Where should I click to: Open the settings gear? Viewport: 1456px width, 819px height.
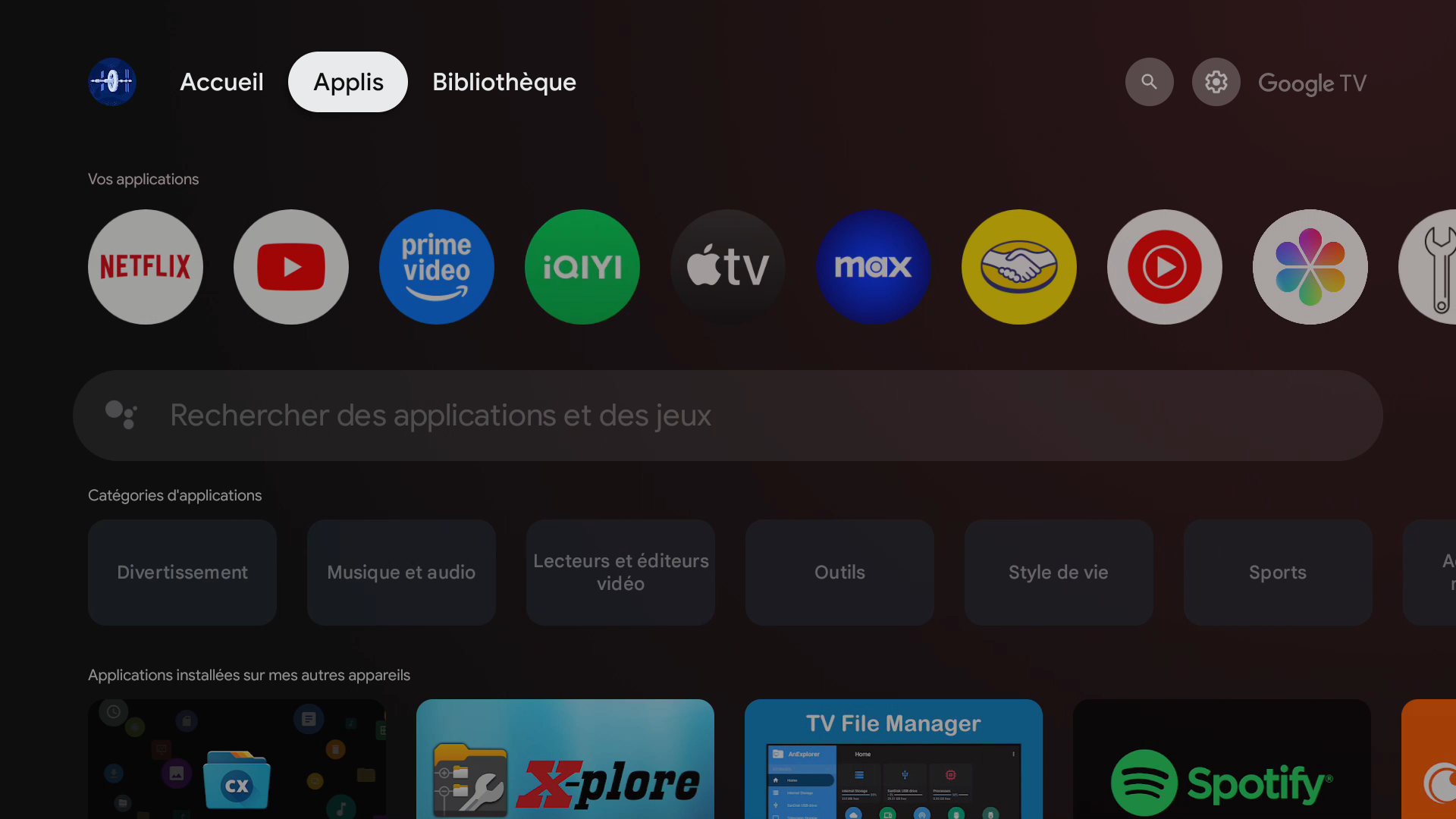point(1216,82)
